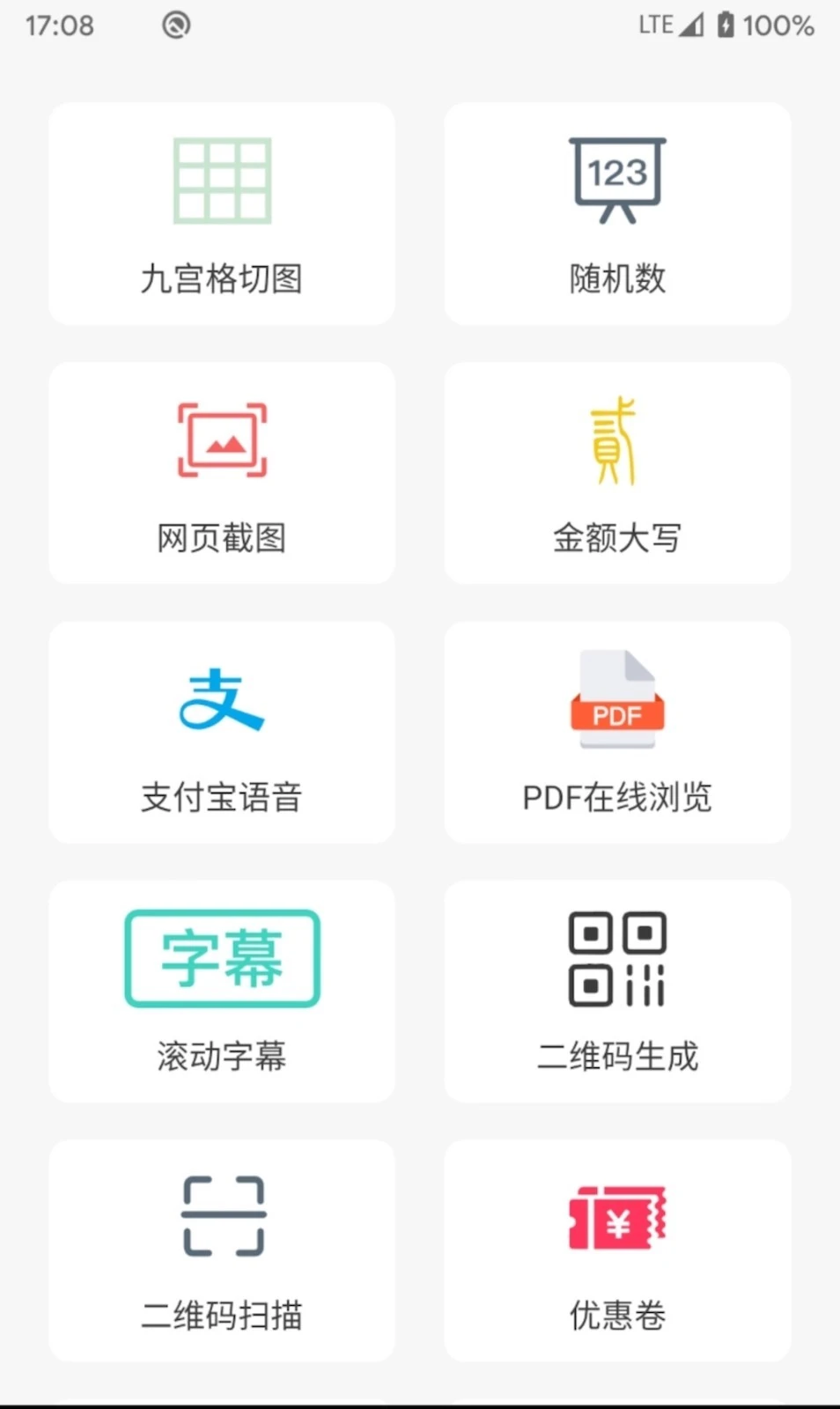Tap the 支付宝语音 tile

click(x=221, y=733)
